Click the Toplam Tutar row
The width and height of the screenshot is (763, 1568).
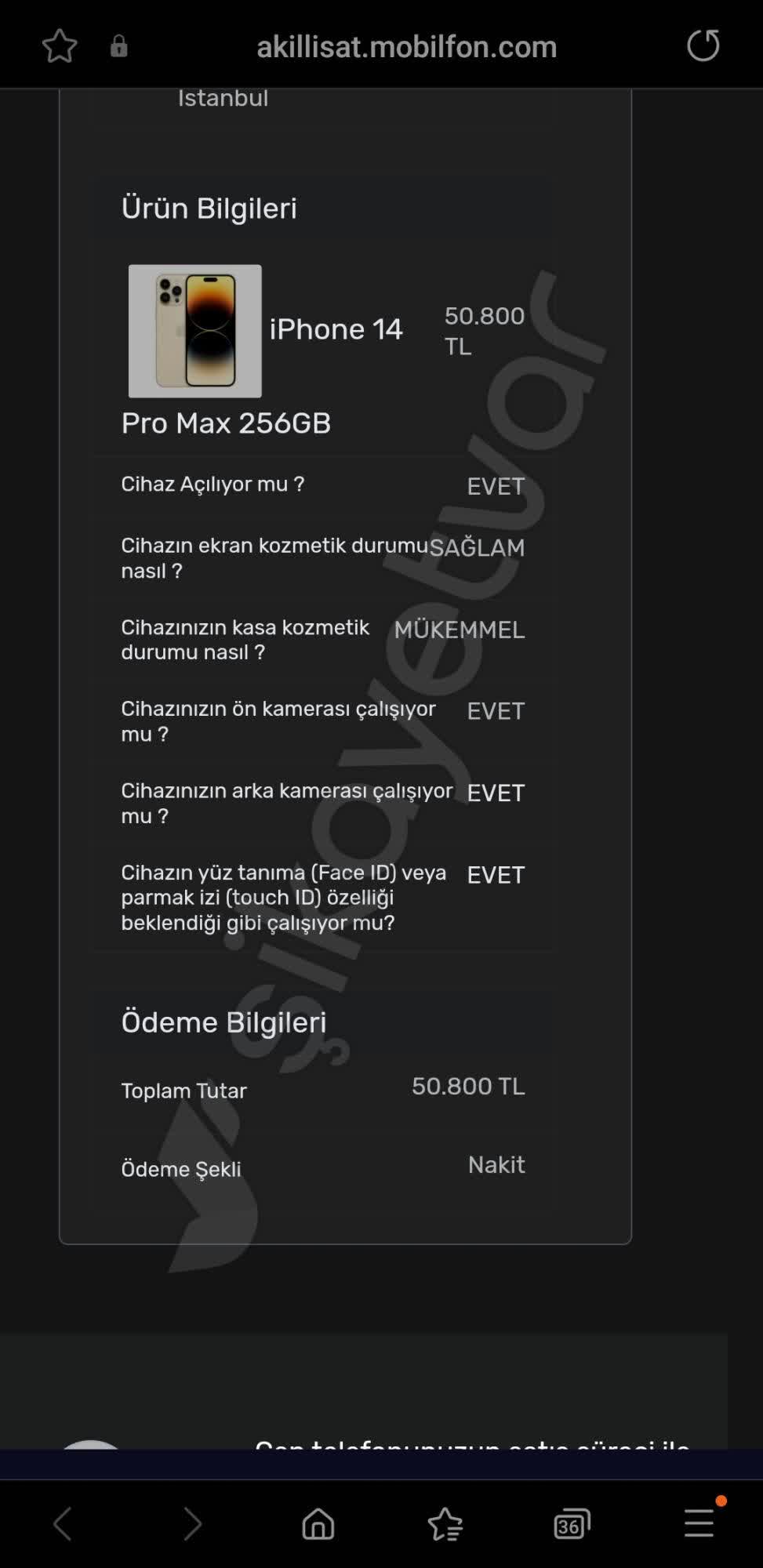tap(183, 1090)
